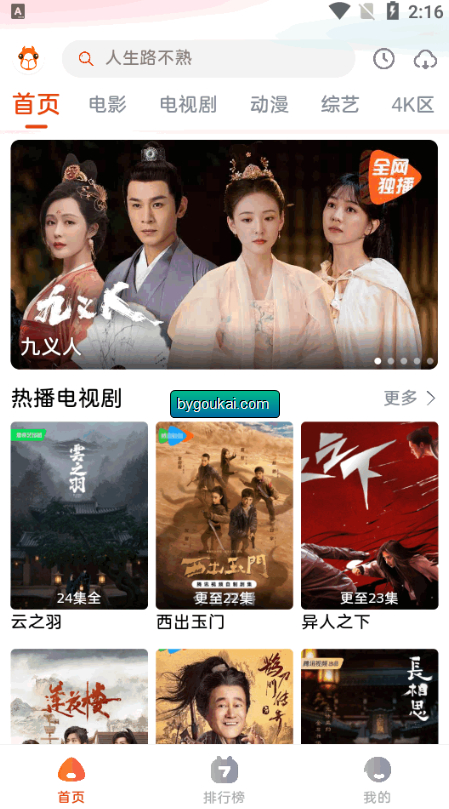The height and width of the screenshot is (809, 449).
Task: Open the 莲花楼 poster card
Action: click(79, 696)
